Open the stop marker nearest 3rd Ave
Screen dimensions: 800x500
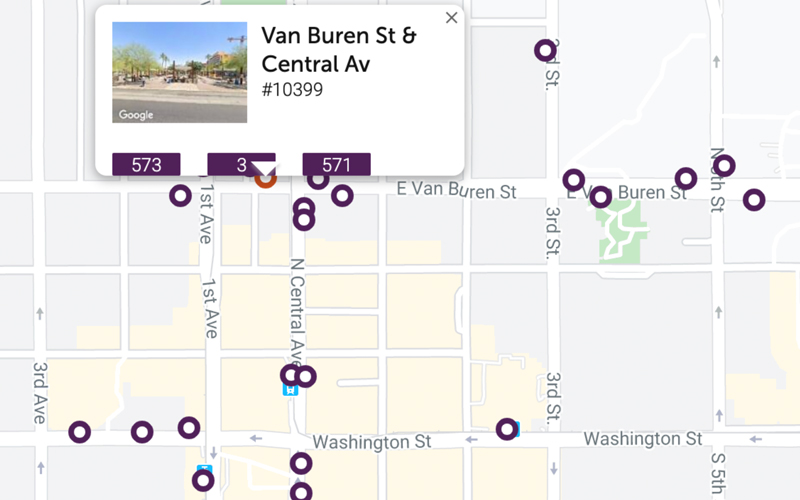tap(79, 432)
